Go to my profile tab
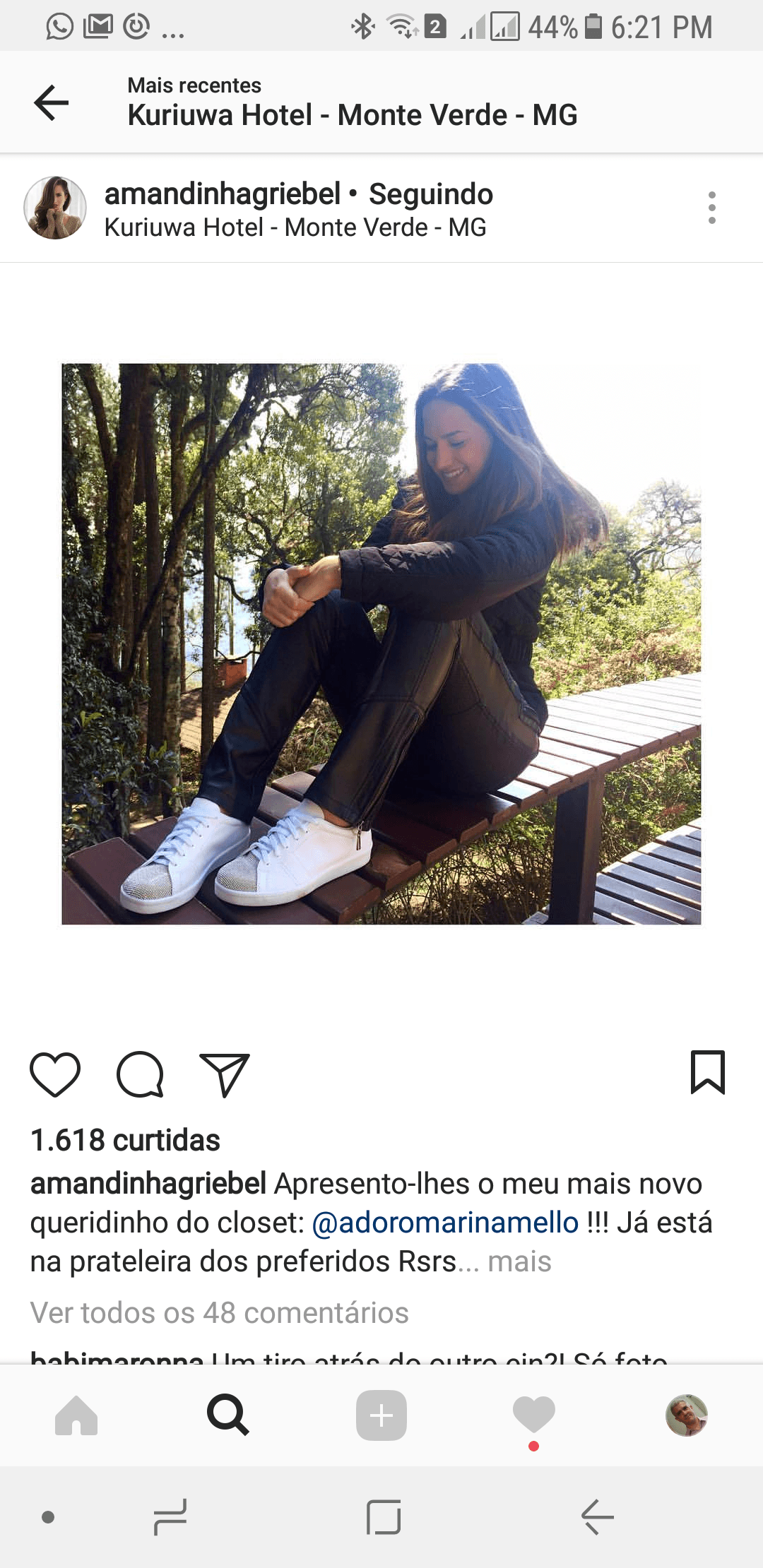The height and width of the screenshot is (1568, 763). [x=686, y=1415]
